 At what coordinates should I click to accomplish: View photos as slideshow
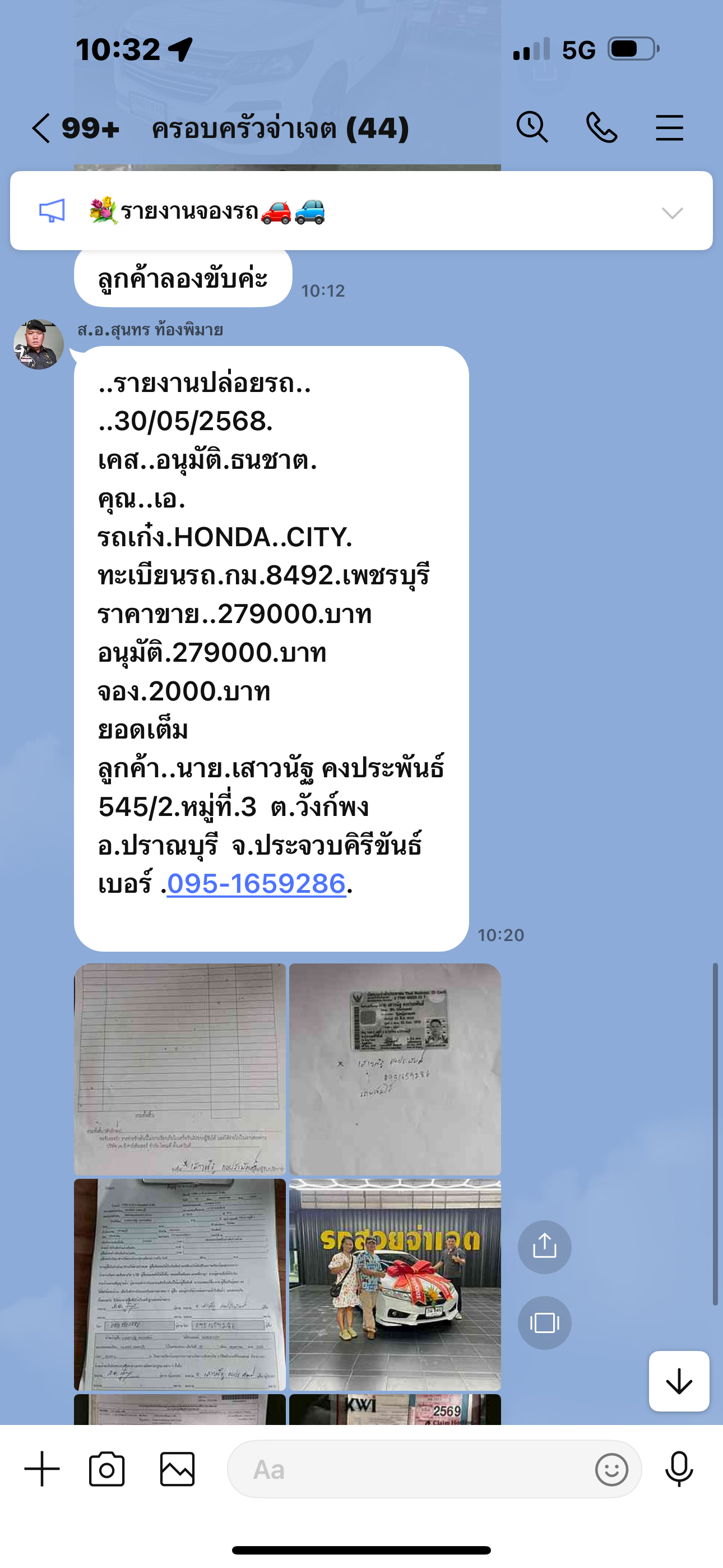545,1323
